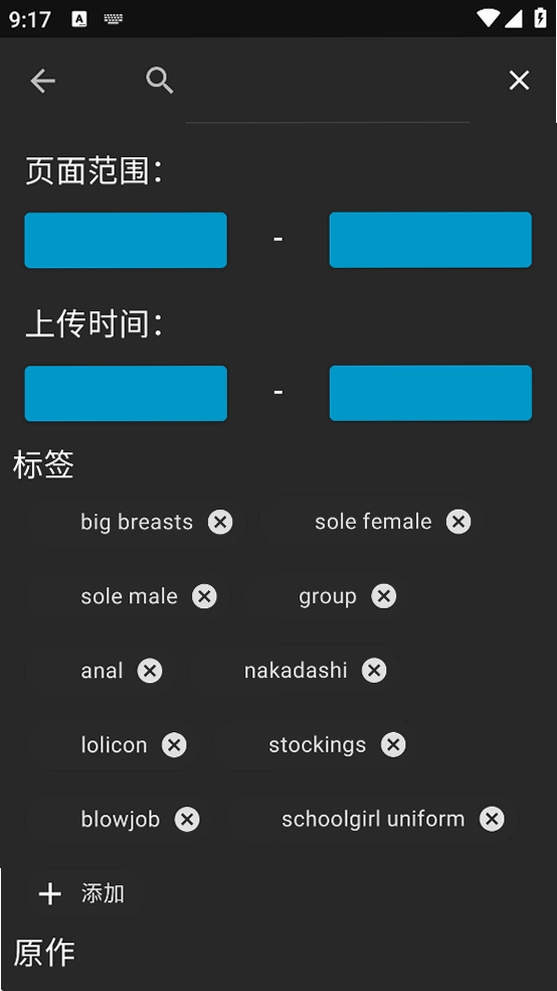
Task: Clear the search with the X icon
Action: coord(519,80)
